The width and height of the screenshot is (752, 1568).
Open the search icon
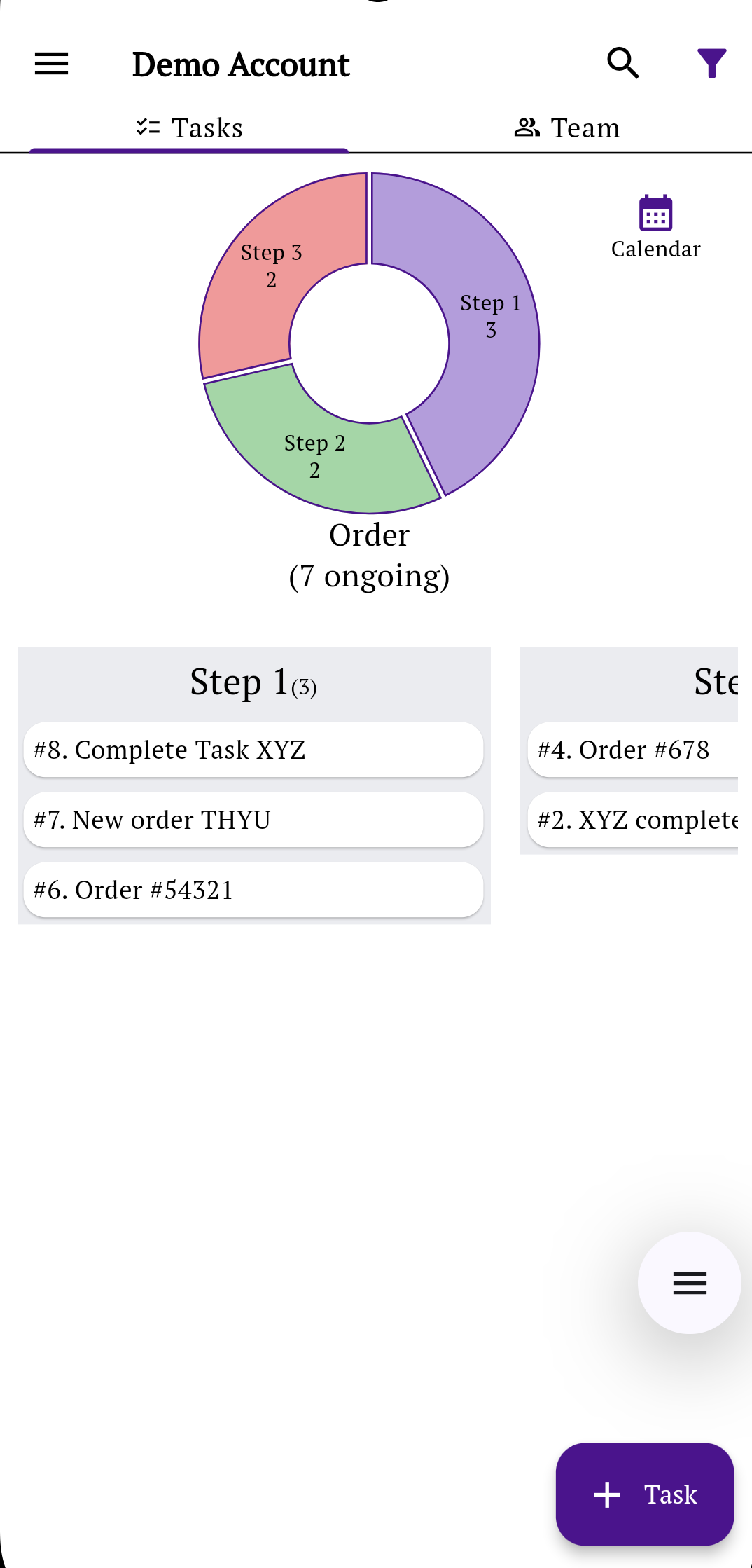pos(622,64)
